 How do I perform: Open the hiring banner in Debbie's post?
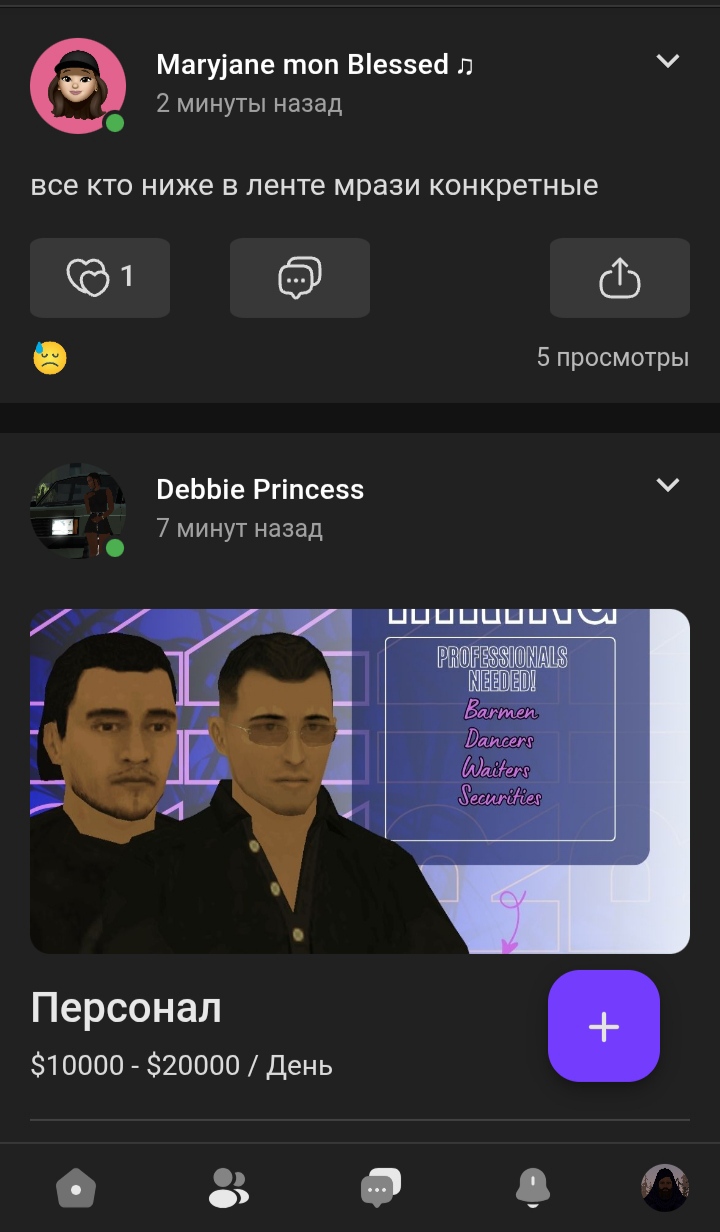[x=359, y=781]
